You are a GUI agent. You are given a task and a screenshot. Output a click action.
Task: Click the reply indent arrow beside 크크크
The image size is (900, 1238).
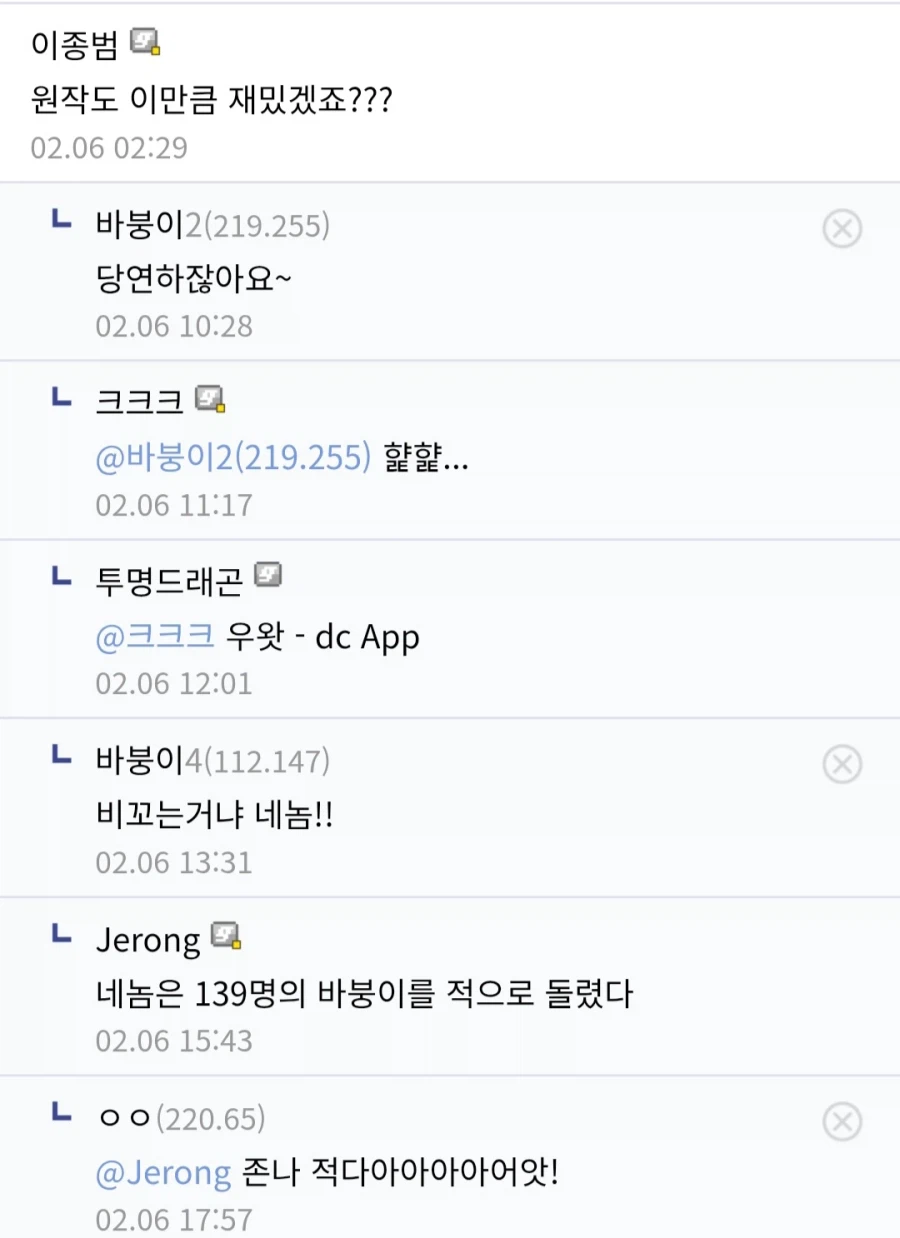(60, 396)
